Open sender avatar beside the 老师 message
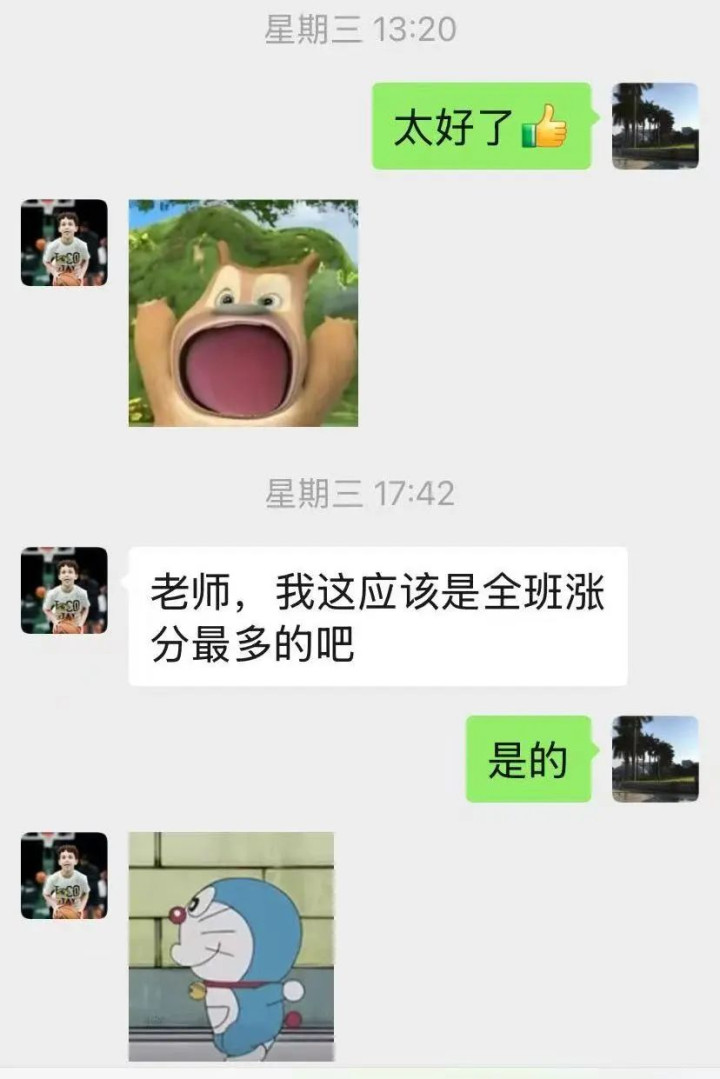Image resolution: width=720 pixels, height=1079 pixels. click(64, 590)
